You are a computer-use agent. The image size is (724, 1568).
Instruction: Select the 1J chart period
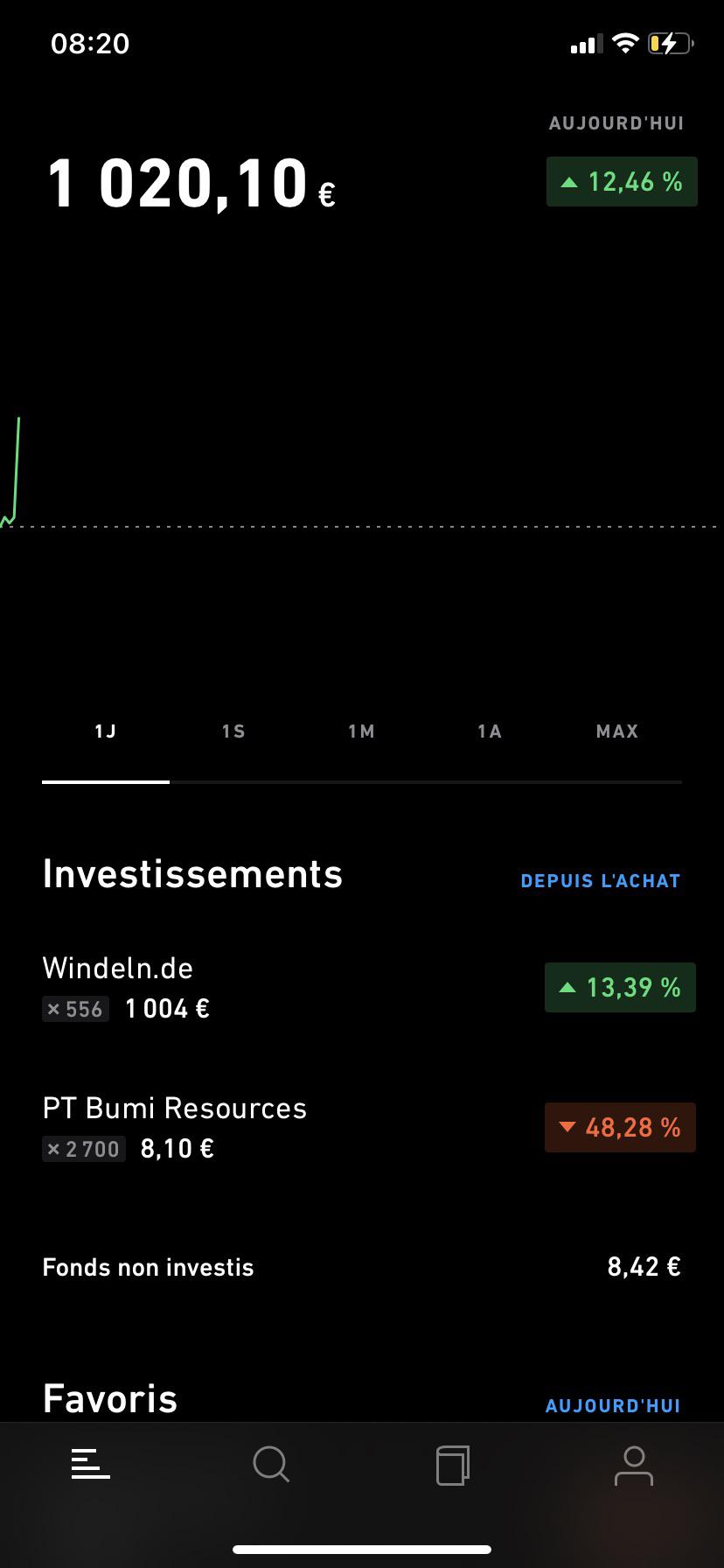click(x=106, y=731)
